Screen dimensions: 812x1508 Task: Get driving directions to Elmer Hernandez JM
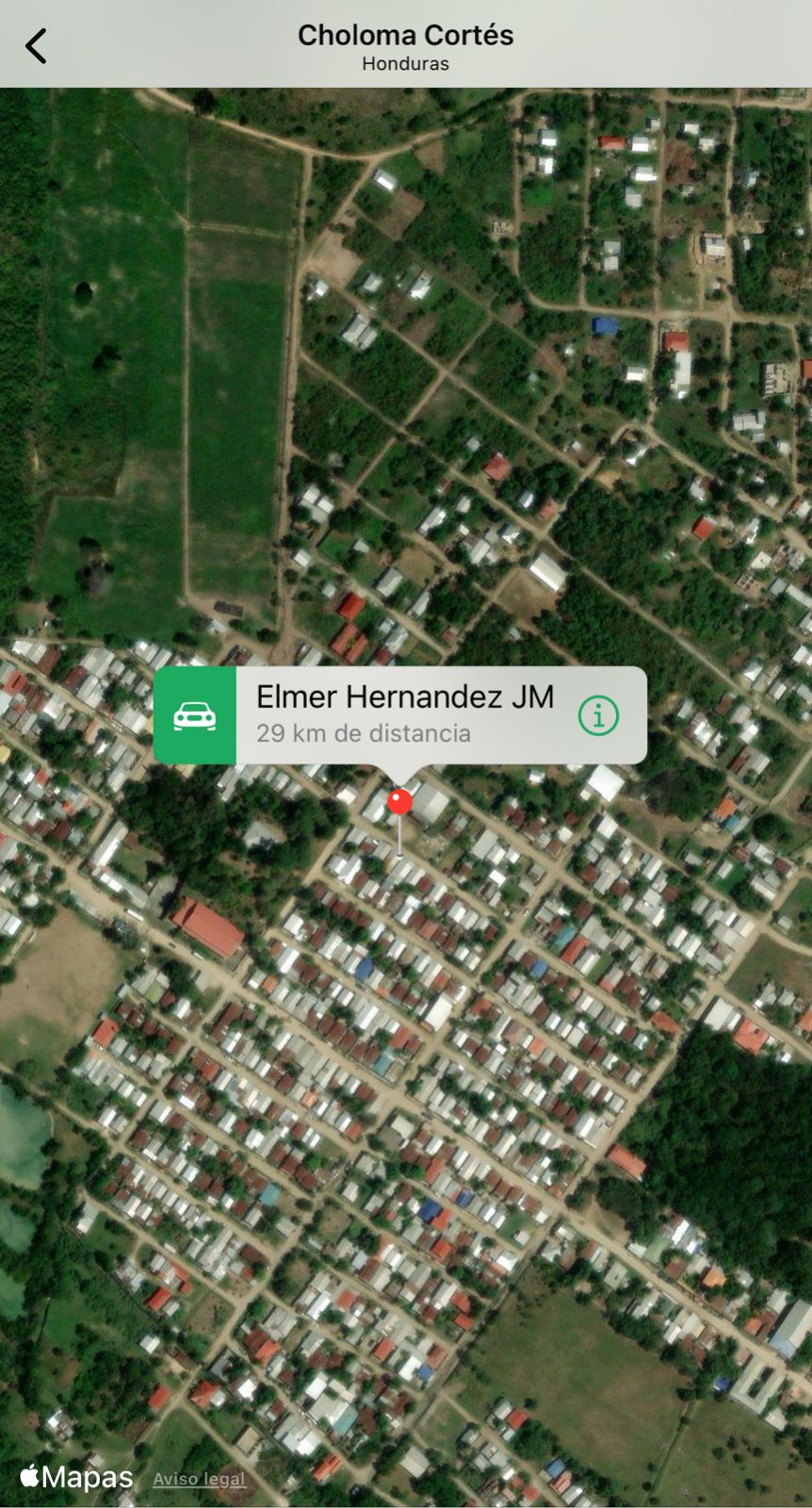[195, 715]
